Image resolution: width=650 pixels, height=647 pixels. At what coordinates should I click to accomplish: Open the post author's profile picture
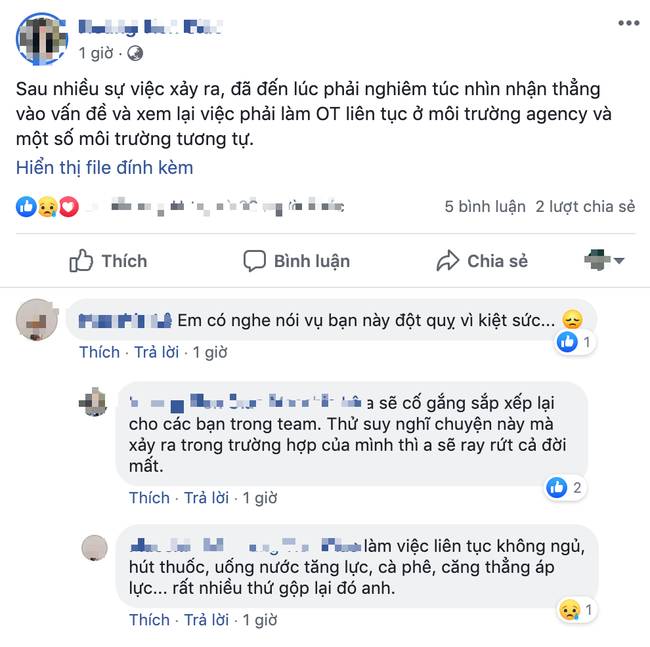click(x=41, y=40)
